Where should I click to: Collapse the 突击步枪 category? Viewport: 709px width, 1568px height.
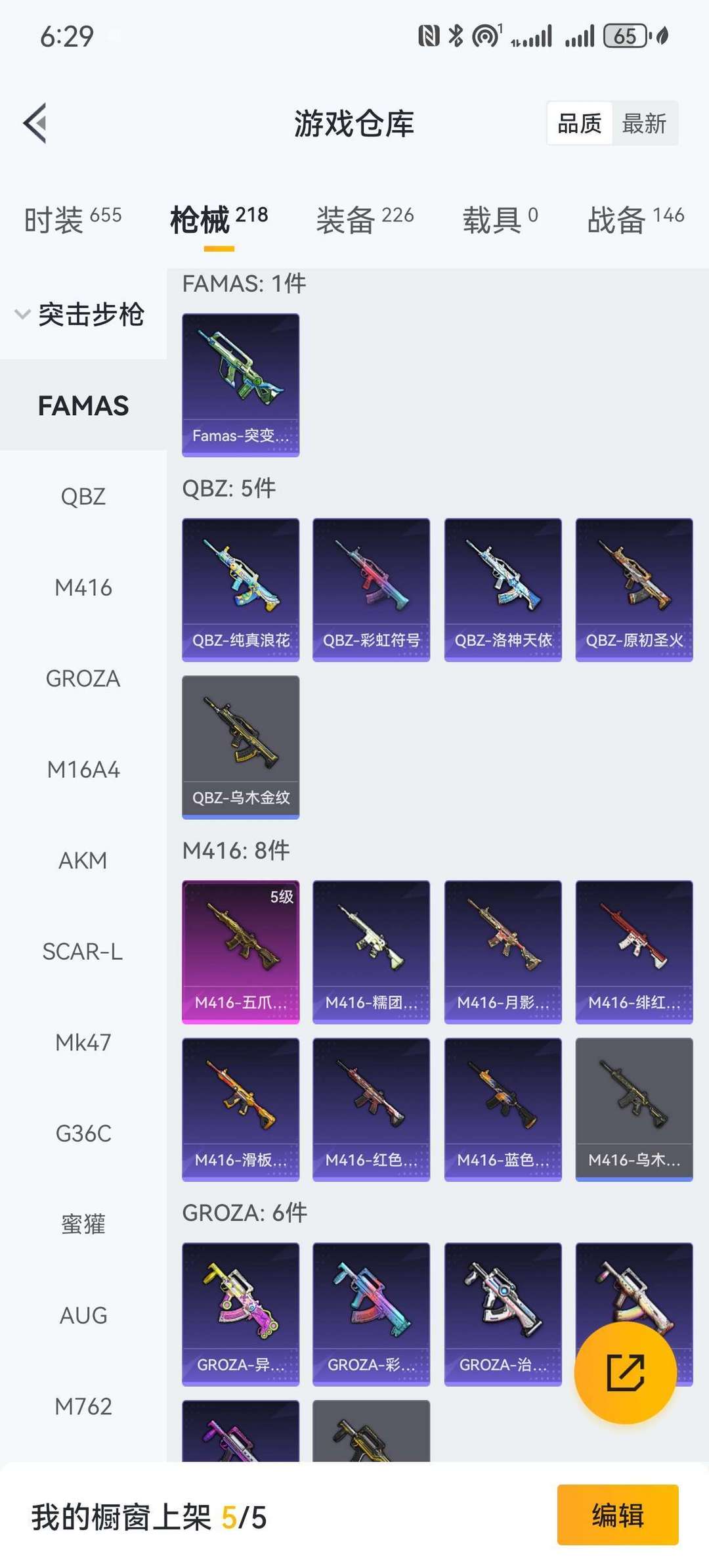click(x=79, y=314)
